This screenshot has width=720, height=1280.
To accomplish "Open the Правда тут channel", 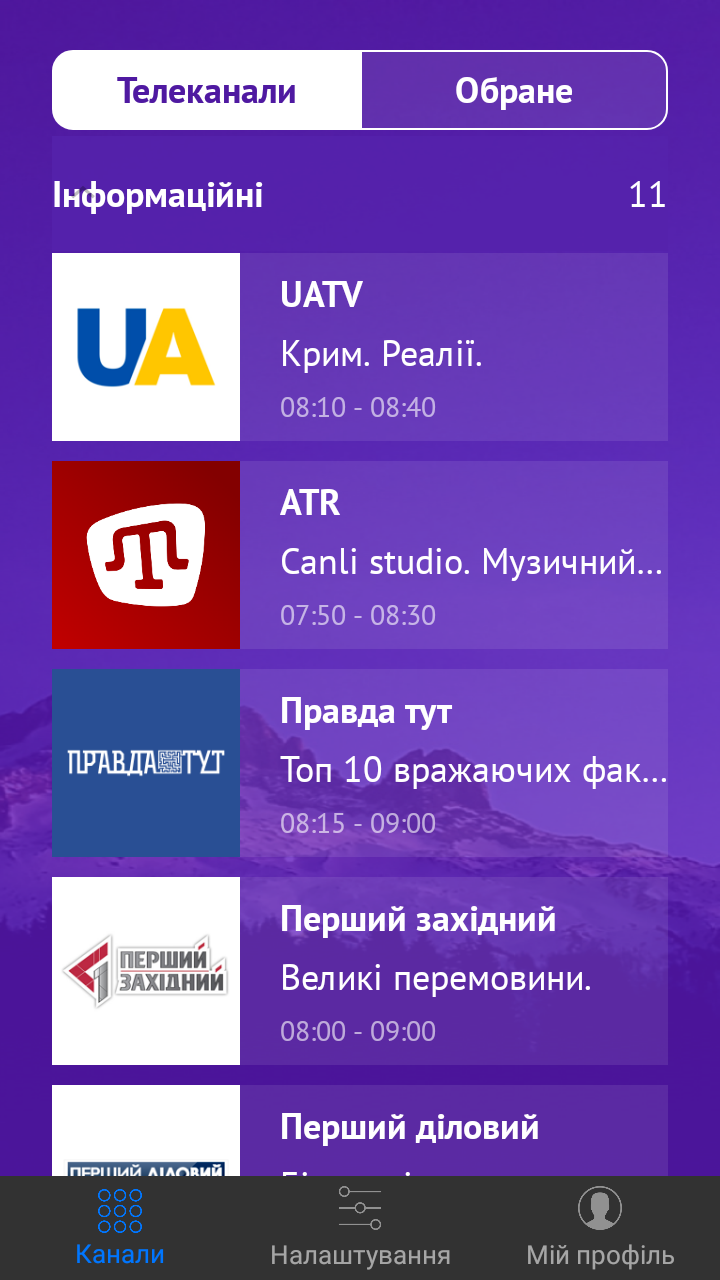I will click(360, 763).
